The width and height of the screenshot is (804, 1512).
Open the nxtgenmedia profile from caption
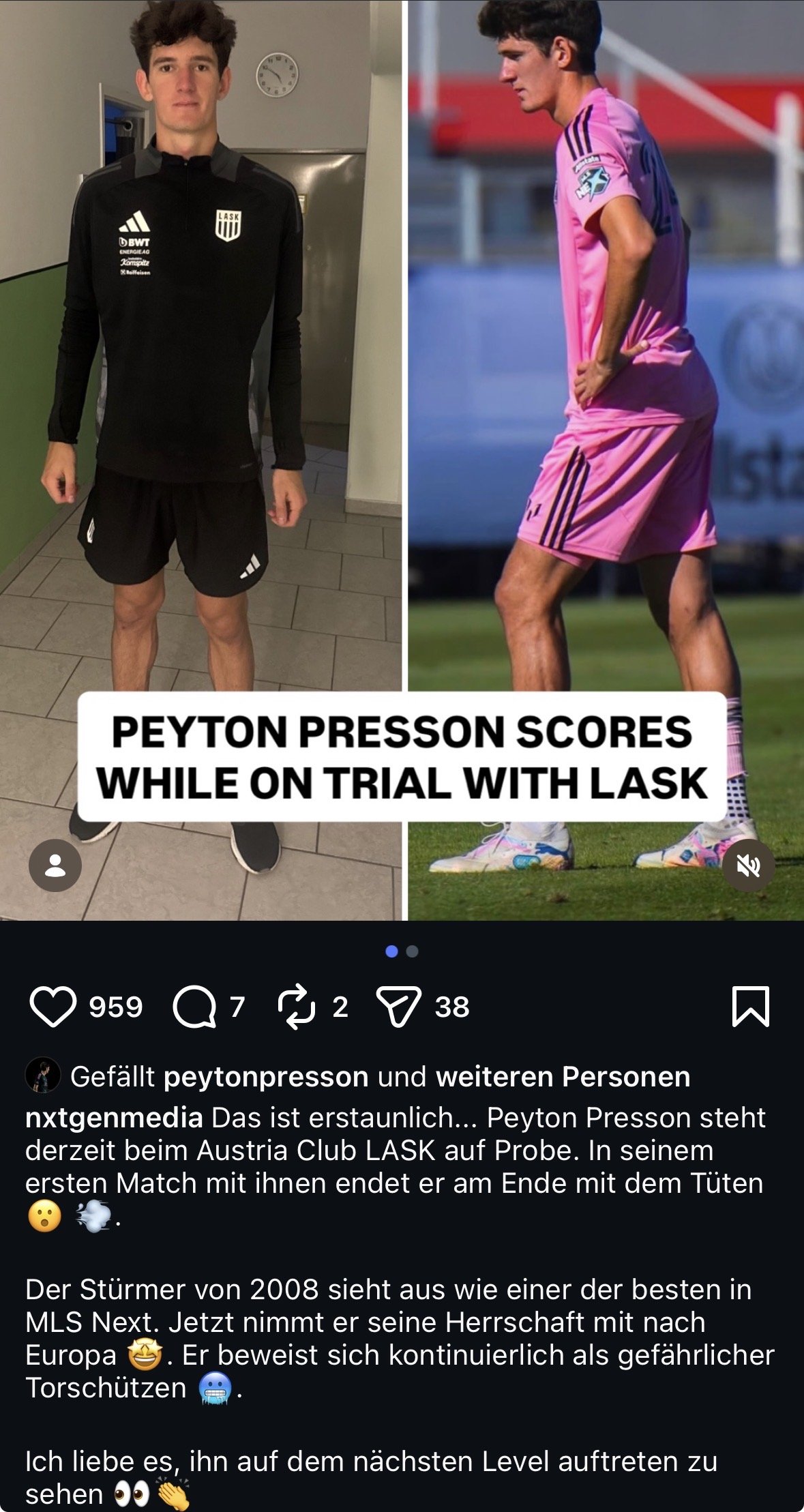point(114,1118)
